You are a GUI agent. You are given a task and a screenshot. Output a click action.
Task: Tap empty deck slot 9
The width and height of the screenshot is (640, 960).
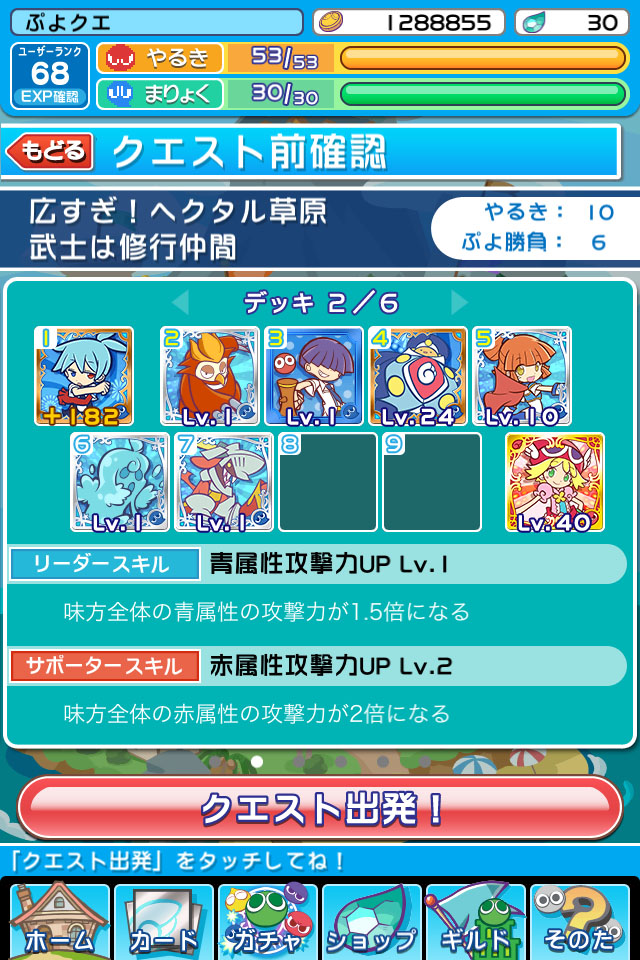click(432, 482)
